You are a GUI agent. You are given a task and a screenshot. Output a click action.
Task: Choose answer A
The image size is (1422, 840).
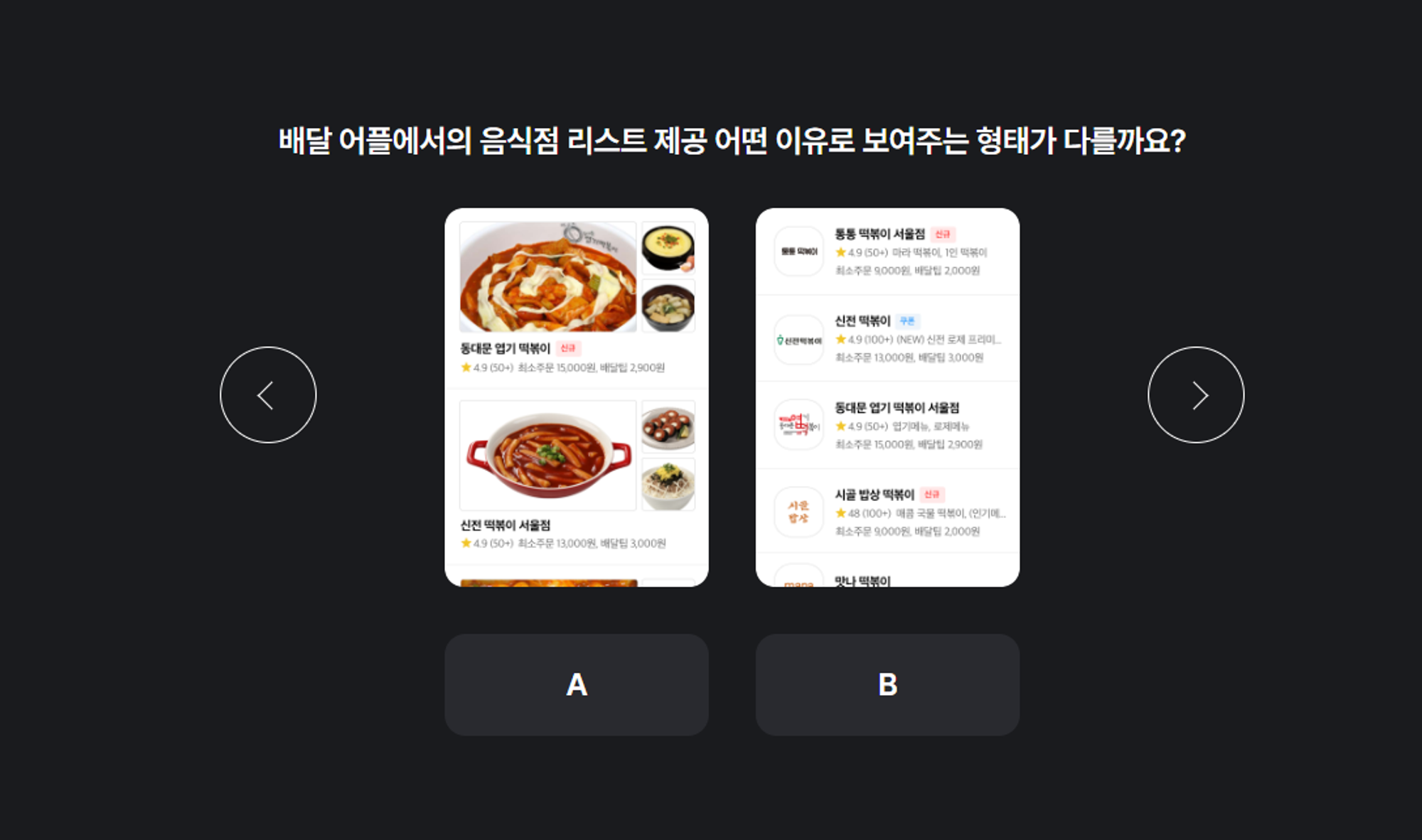pos(576,684)
